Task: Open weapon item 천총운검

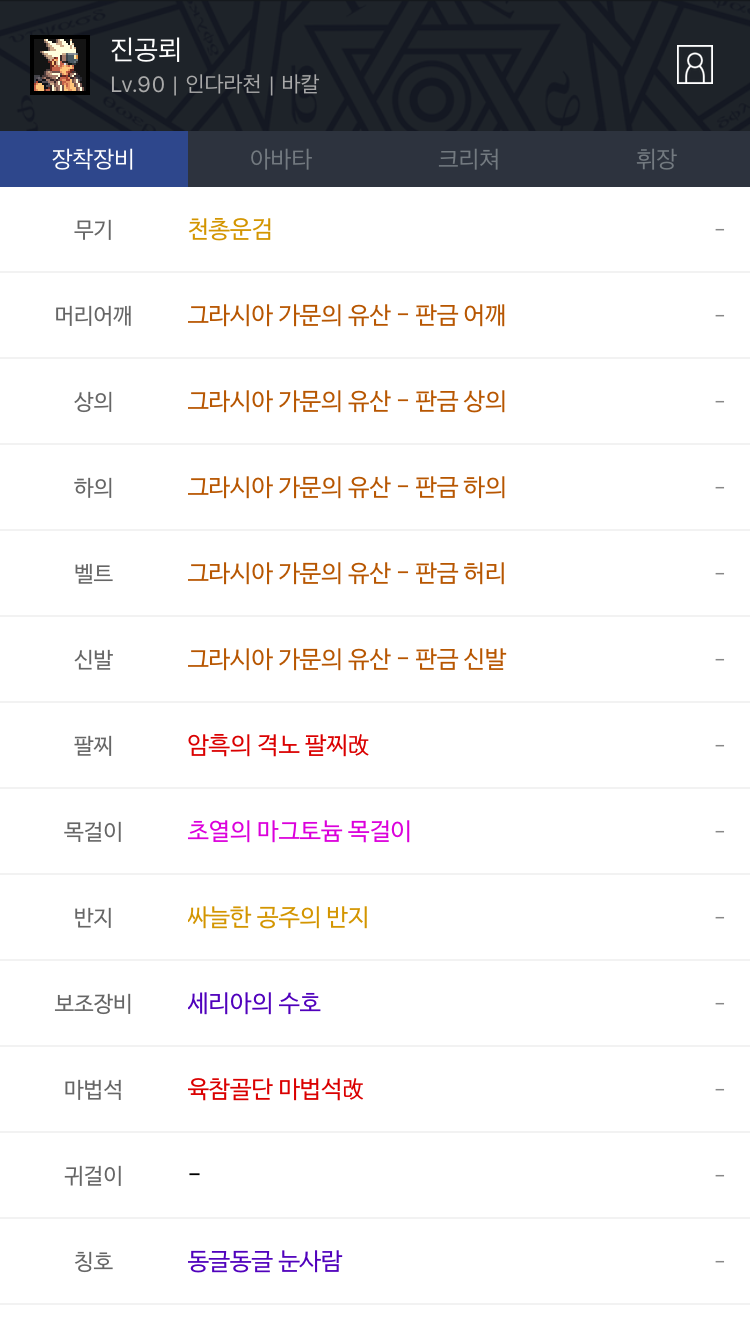Action: pos(230,230)
